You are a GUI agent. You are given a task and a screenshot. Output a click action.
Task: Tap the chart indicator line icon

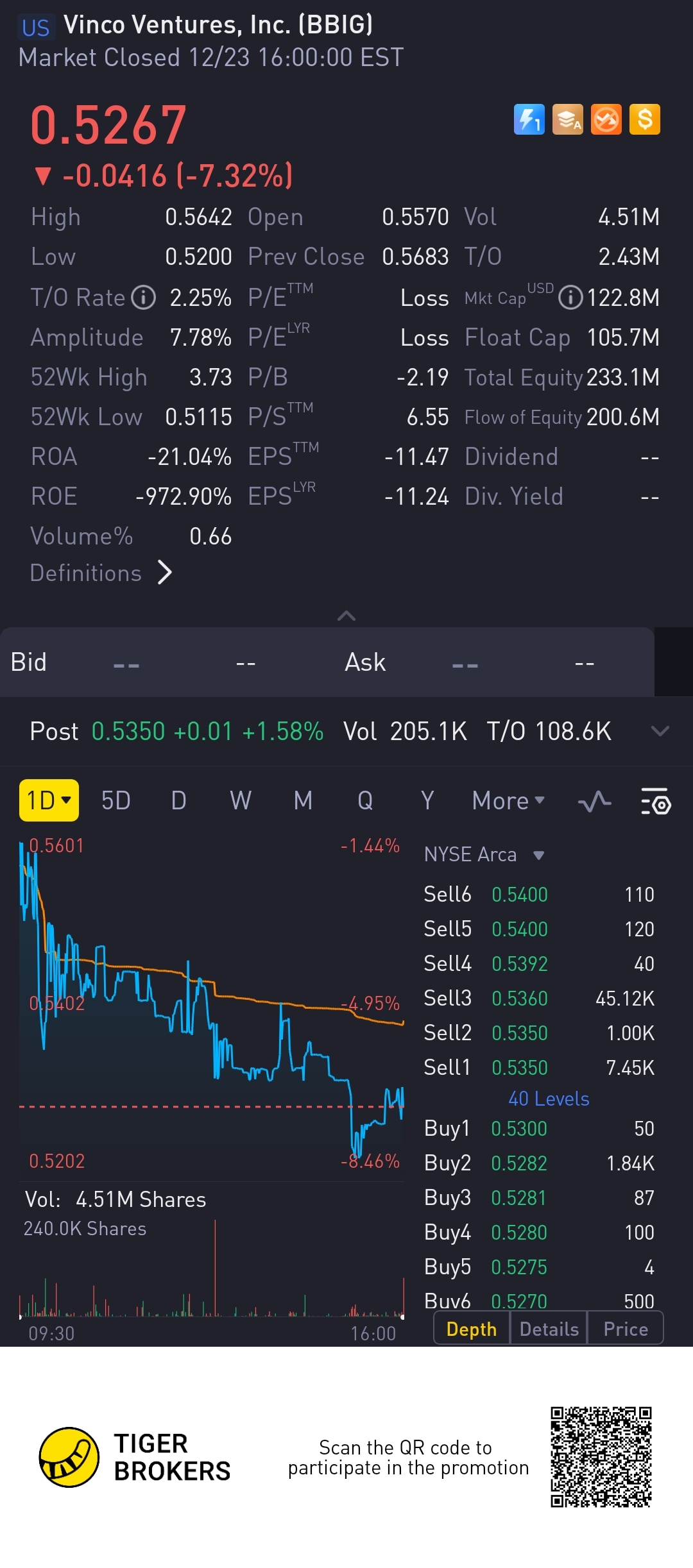(594, 801)
